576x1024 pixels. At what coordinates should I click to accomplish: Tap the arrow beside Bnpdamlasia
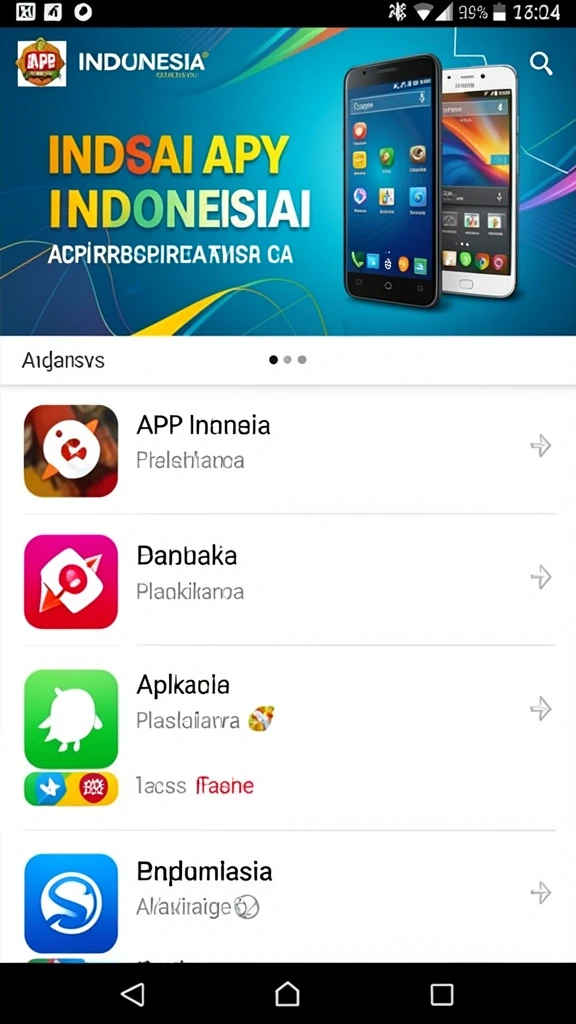pos(541,892)
